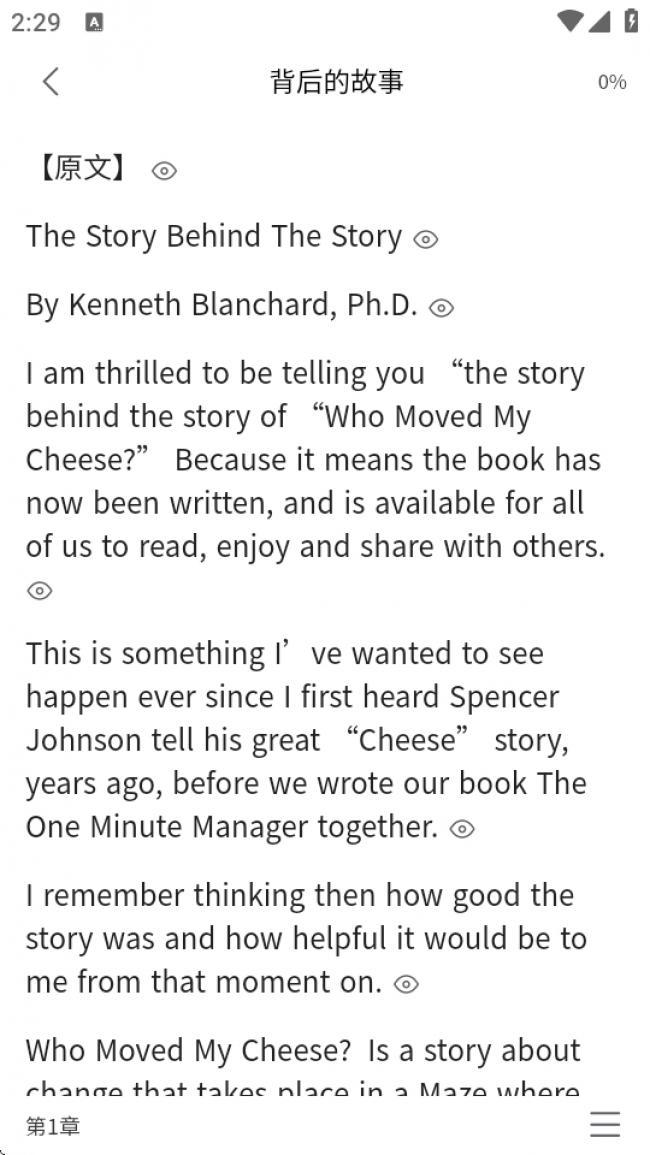Open the chapter menu icon at bottom
Viewport: 650px width, 1155px height.
pyautogui.click(x=605, y=1125)
